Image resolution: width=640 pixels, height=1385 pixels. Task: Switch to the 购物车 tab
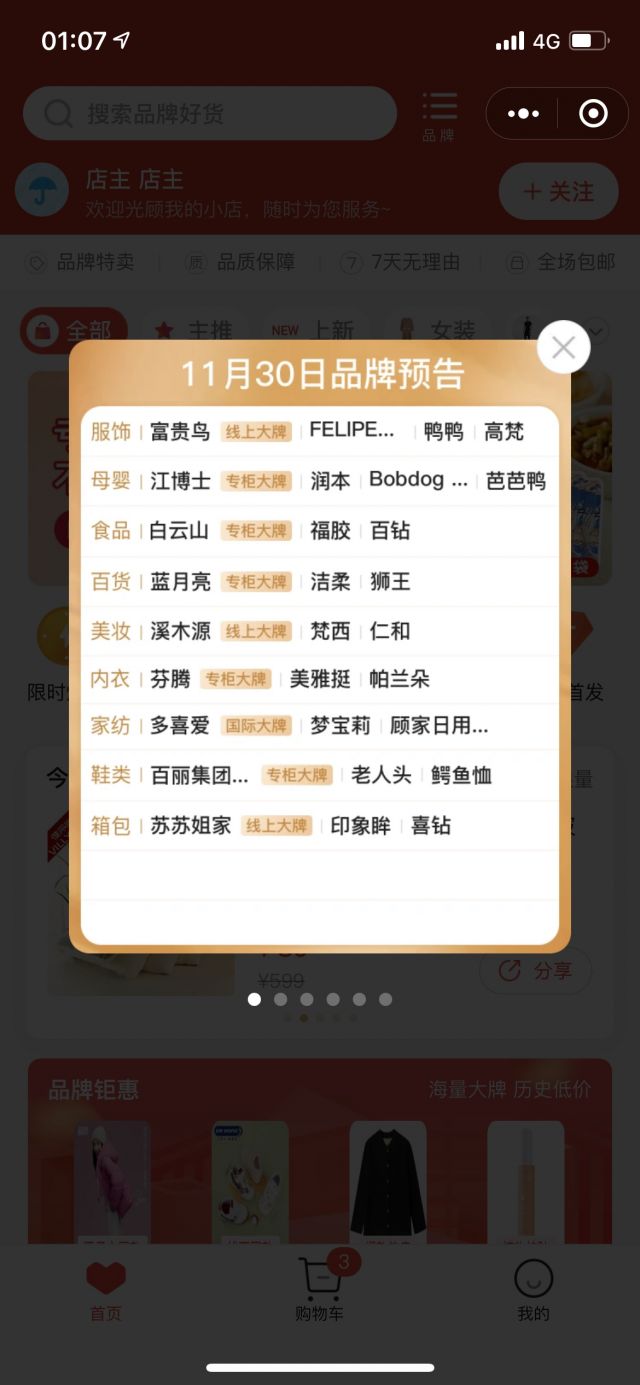[320, 1290]
